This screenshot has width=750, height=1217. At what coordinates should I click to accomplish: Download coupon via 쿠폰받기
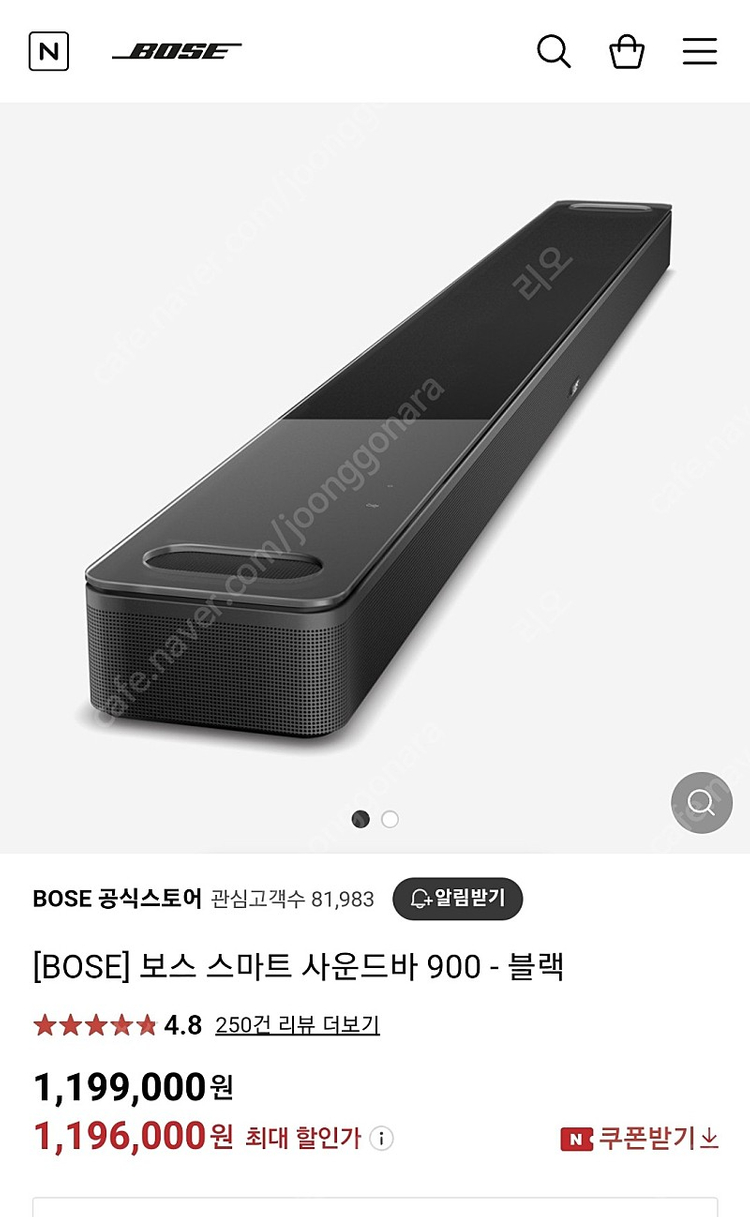(x=640, y=1138)
